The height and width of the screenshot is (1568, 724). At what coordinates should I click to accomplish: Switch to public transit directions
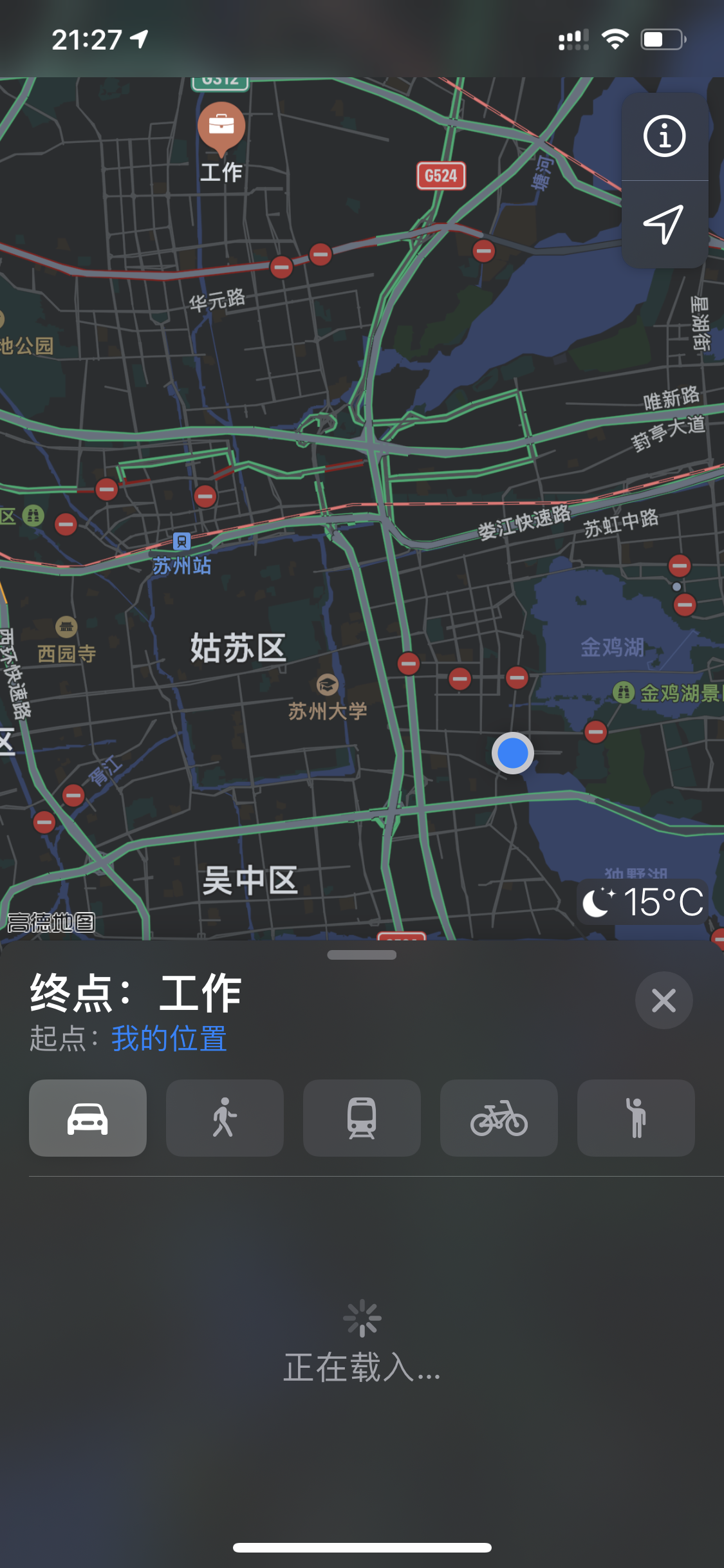[362, 1118]
